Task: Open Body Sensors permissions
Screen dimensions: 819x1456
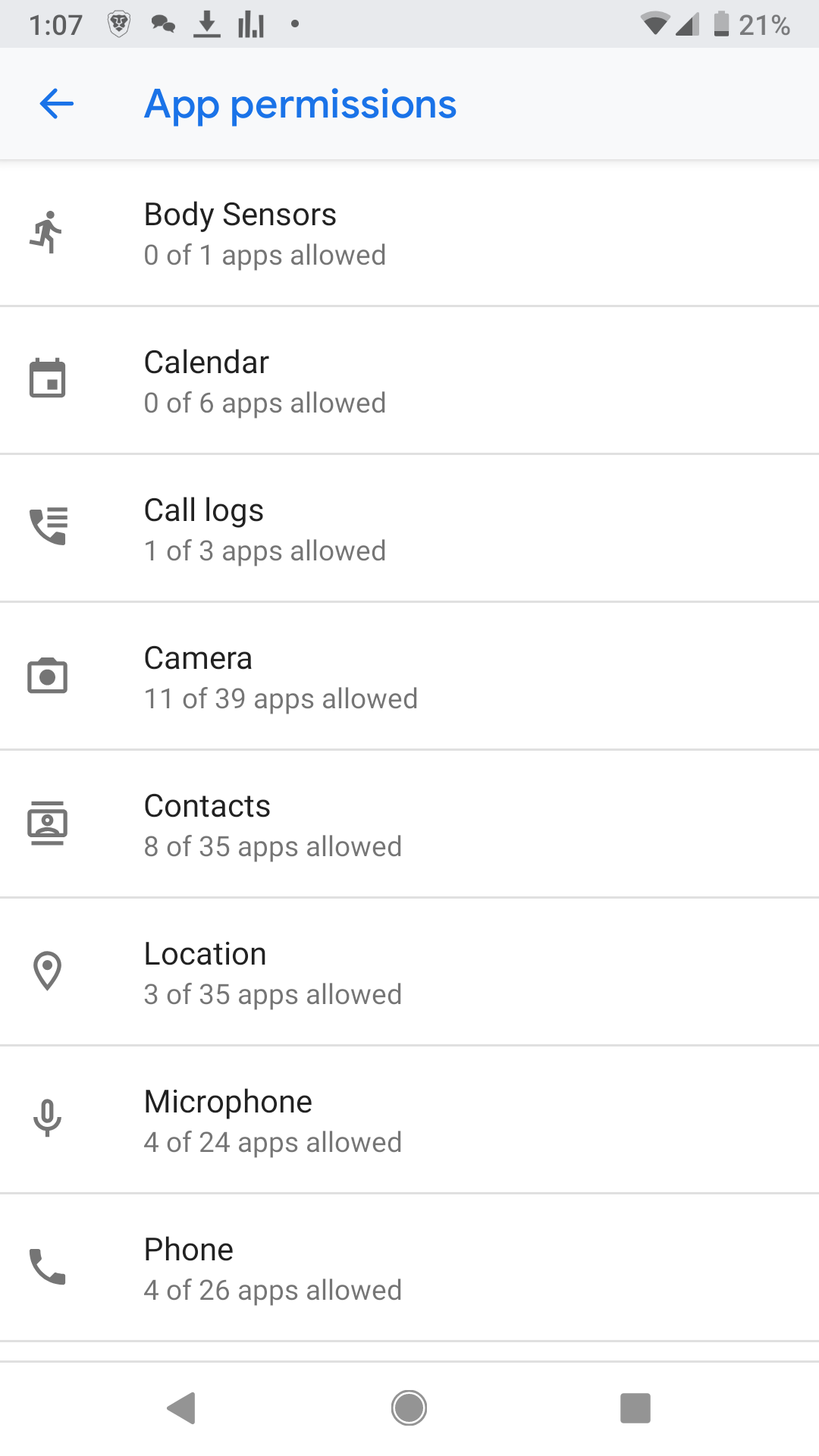Action: click(409, 234)
